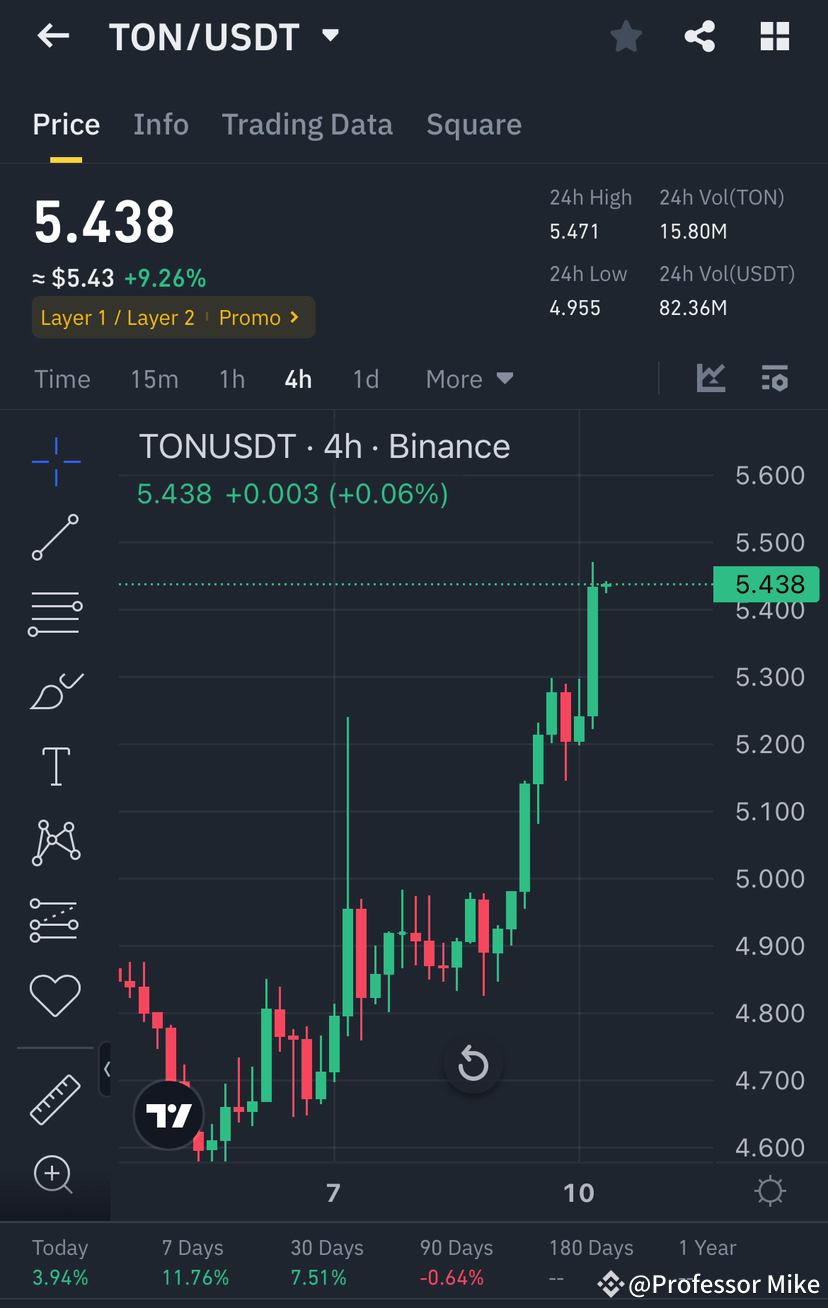Select the brush drawing tool
This screenshot has width=828, height=1308.
pos(55,690)
